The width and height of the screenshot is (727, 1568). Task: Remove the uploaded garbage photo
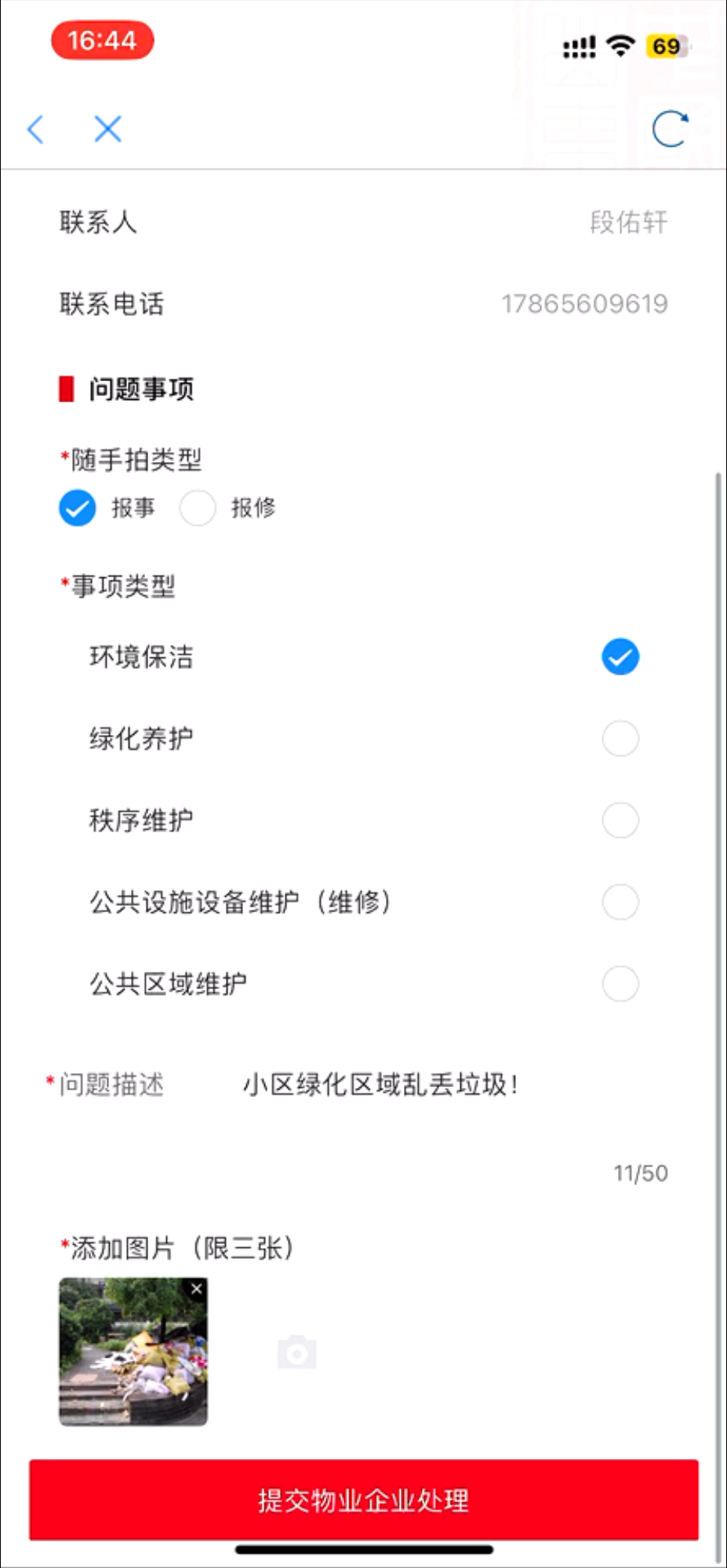[197, 1289]
